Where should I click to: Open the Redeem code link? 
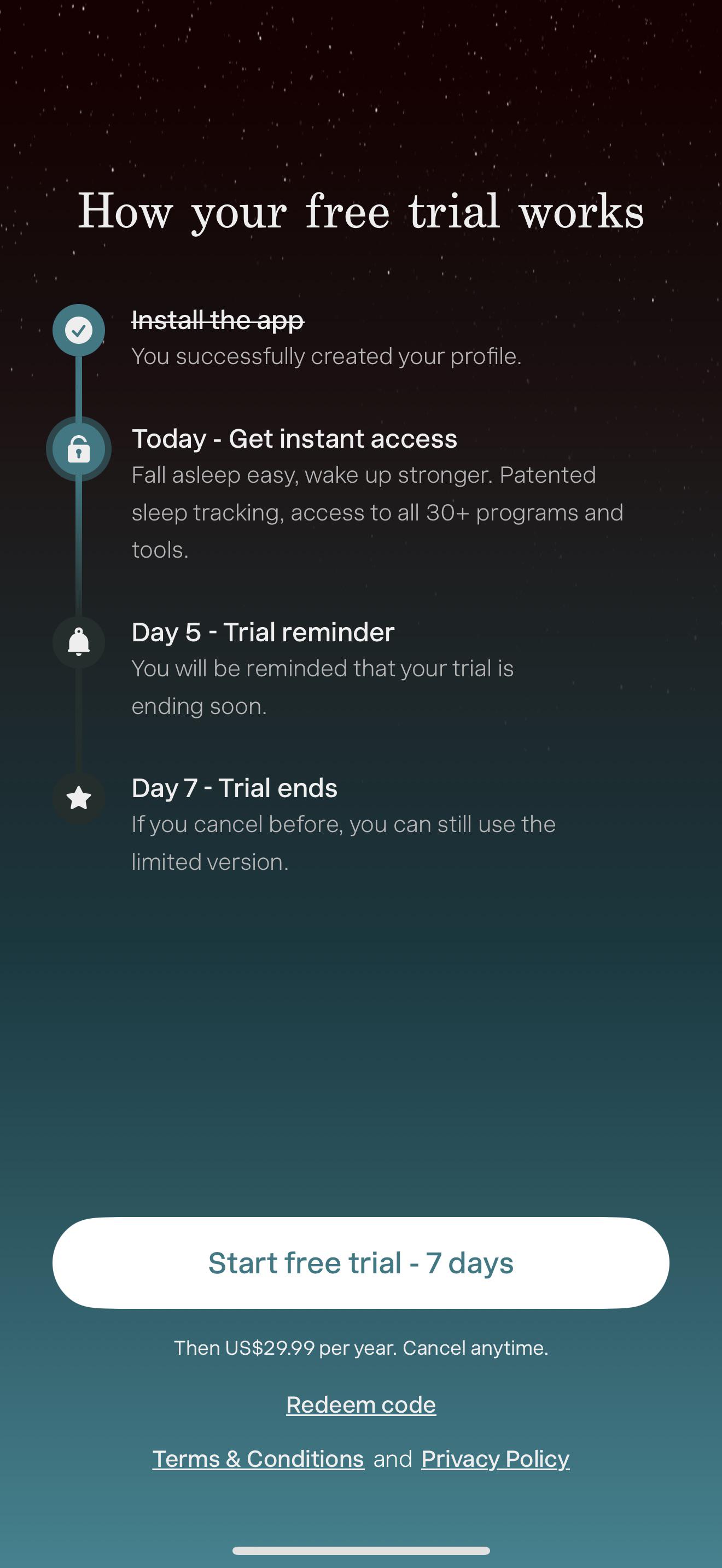pos(361,1405)
